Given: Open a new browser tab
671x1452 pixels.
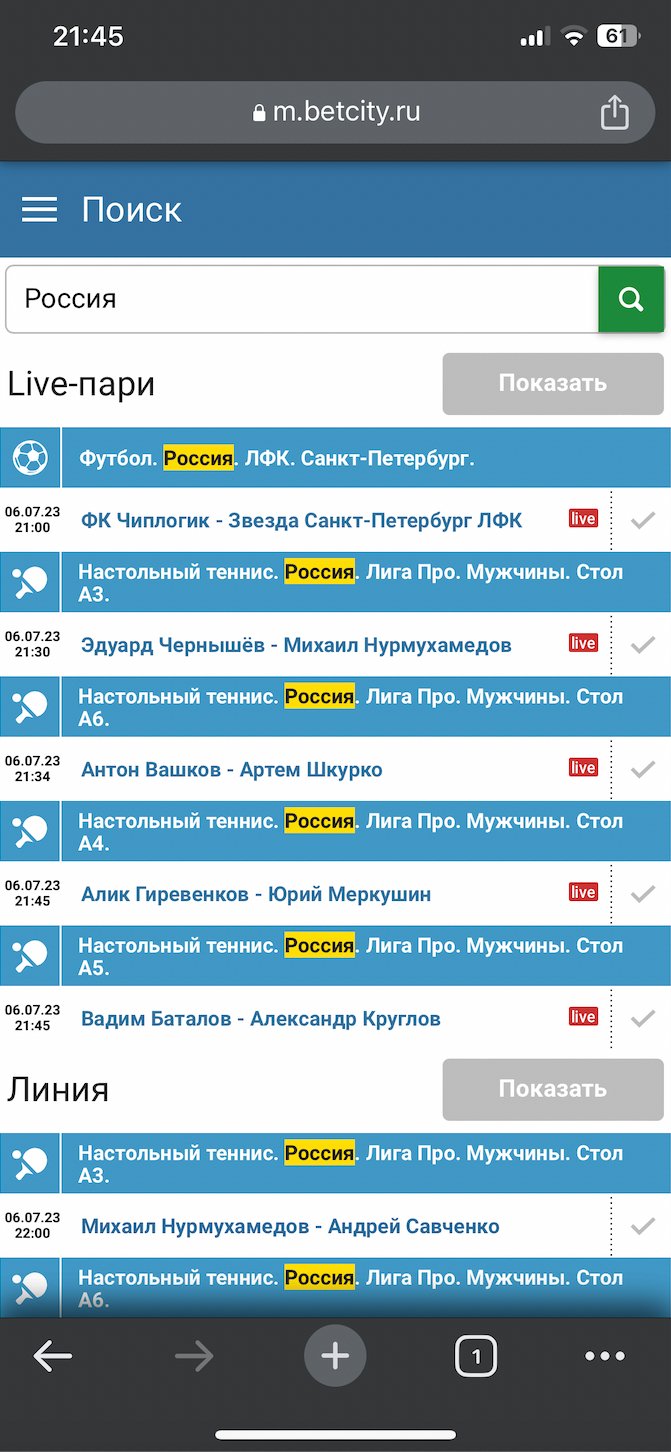Looking at the screenshot, I should tap(335, 1357).
